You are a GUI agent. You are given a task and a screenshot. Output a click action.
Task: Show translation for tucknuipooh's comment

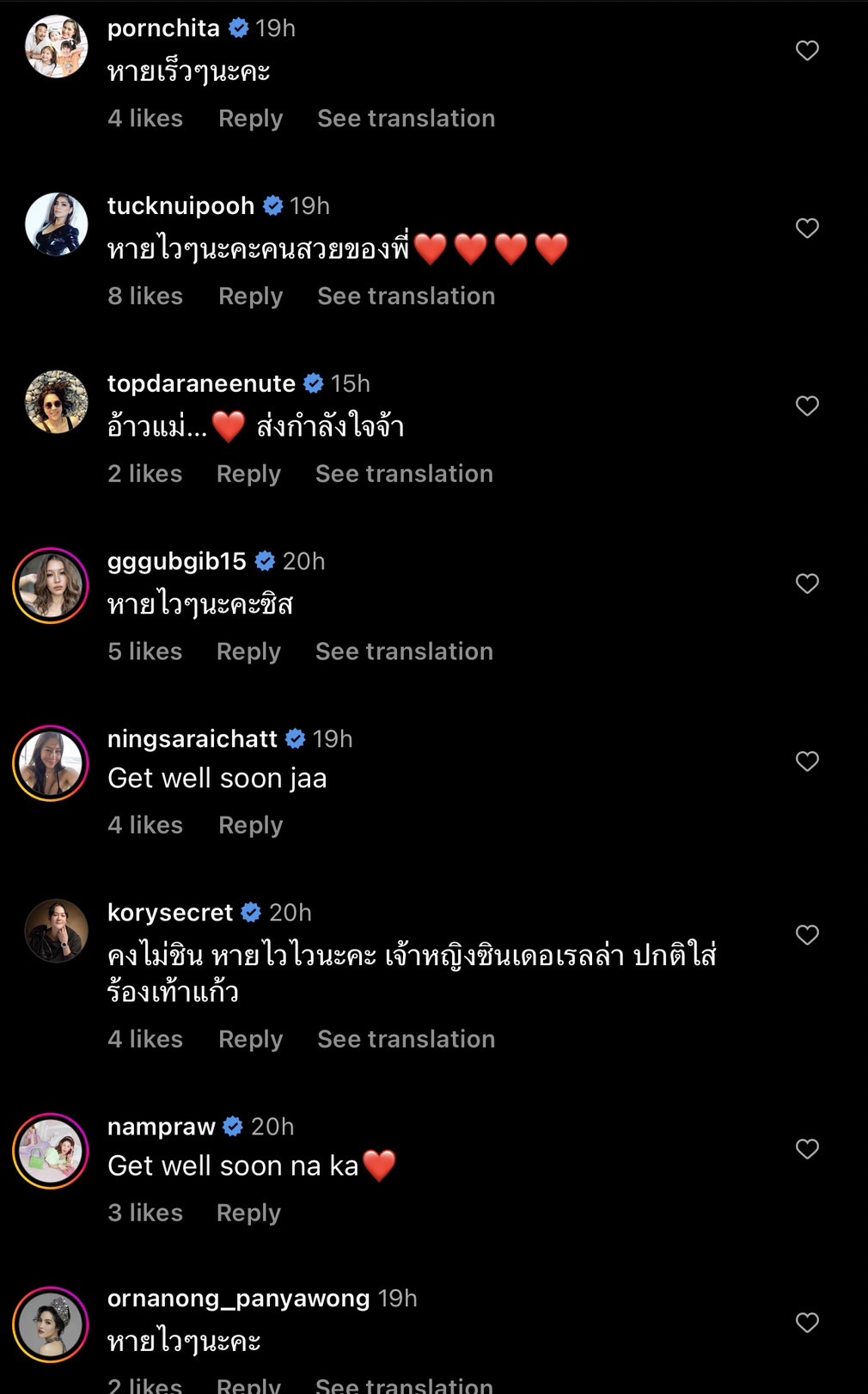click(x=406, y=296)
